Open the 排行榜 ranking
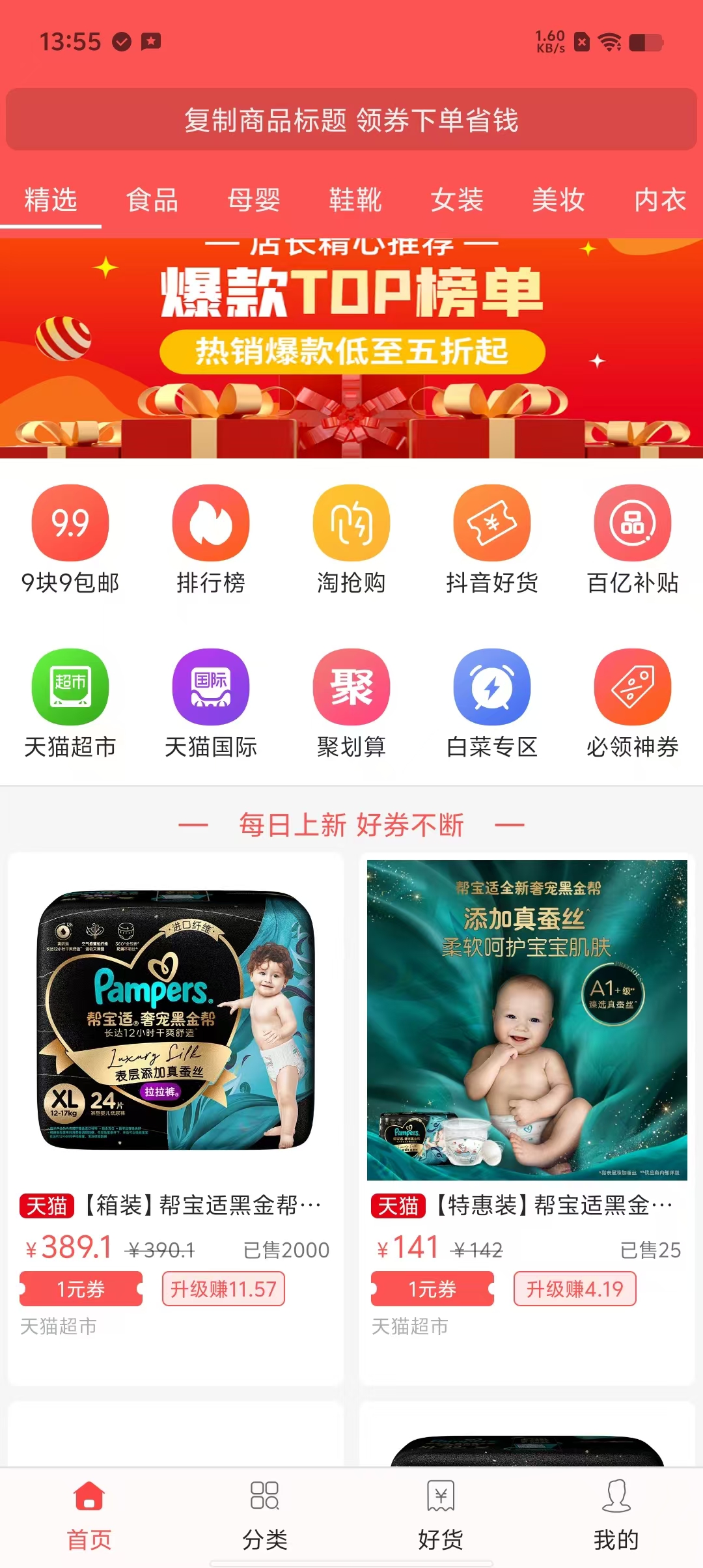 pyautogui.click(x=211, y=539)
